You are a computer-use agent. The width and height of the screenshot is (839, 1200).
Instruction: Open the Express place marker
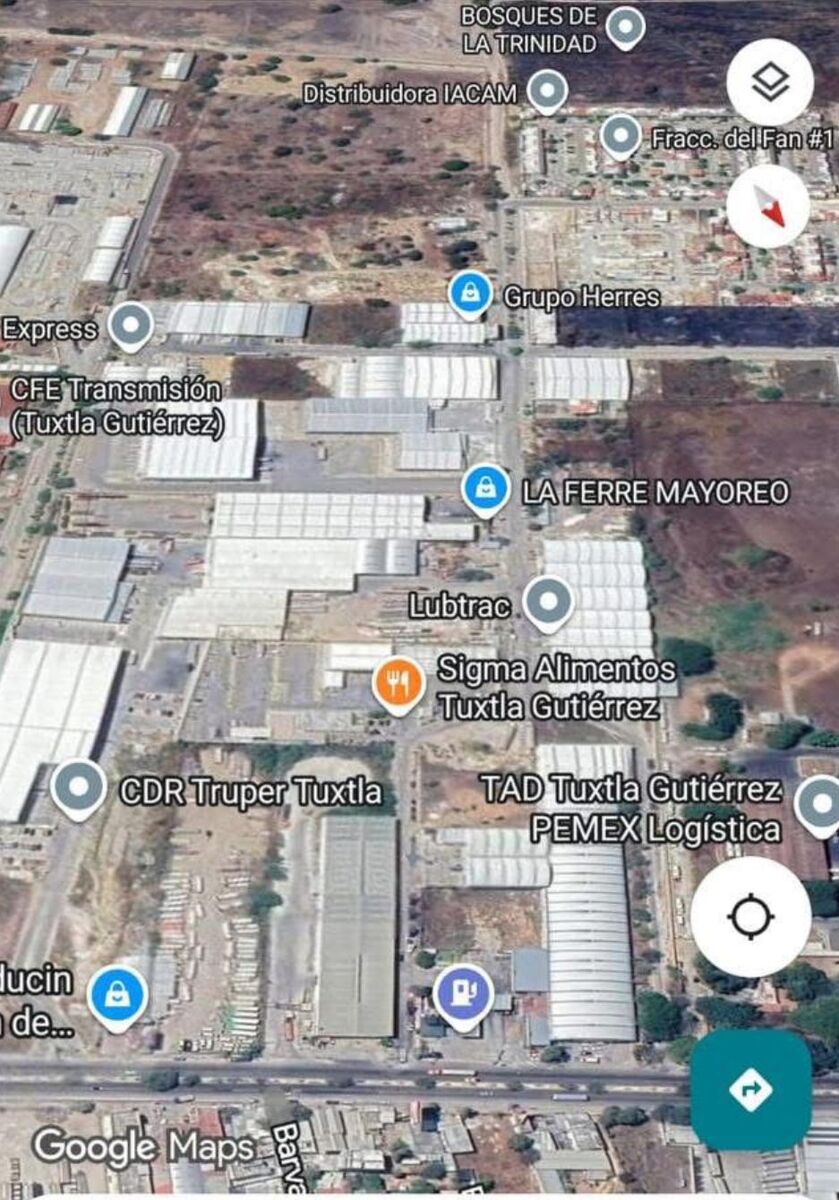point(130,325)
